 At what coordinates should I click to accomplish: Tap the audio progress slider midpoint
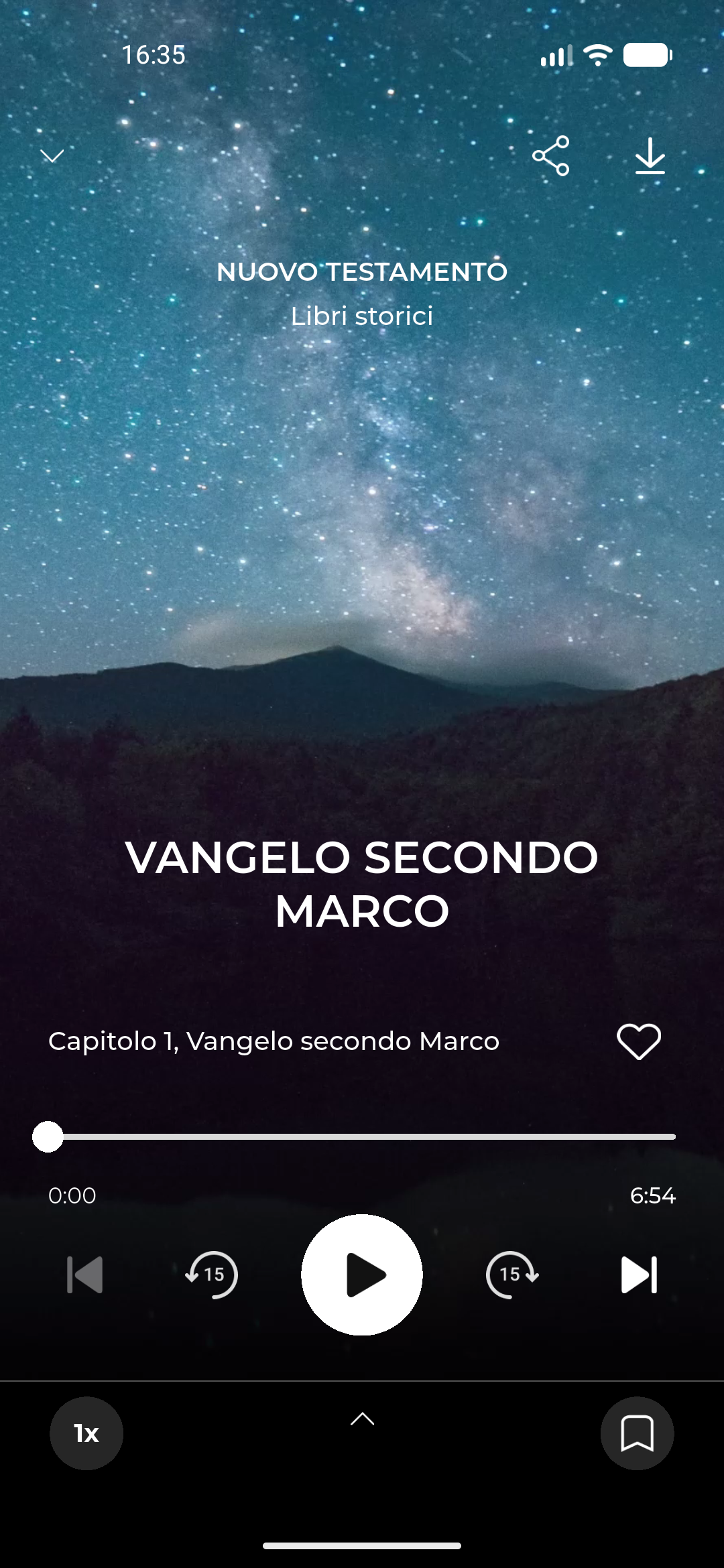click(x=362, y=1137)
